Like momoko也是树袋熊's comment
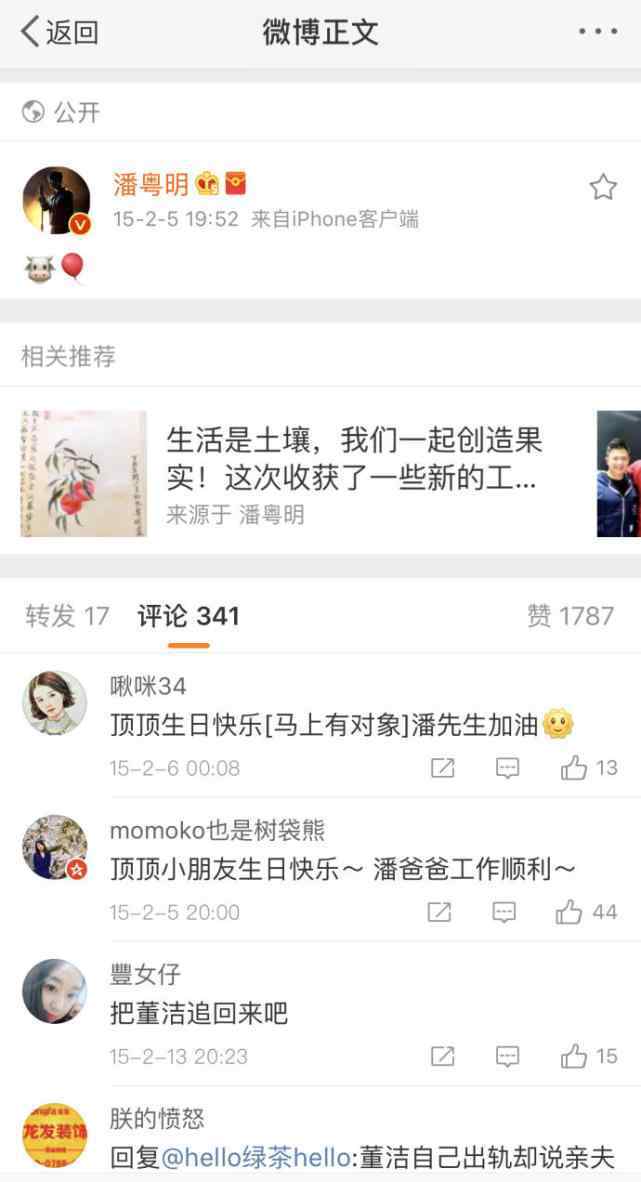 586,912
